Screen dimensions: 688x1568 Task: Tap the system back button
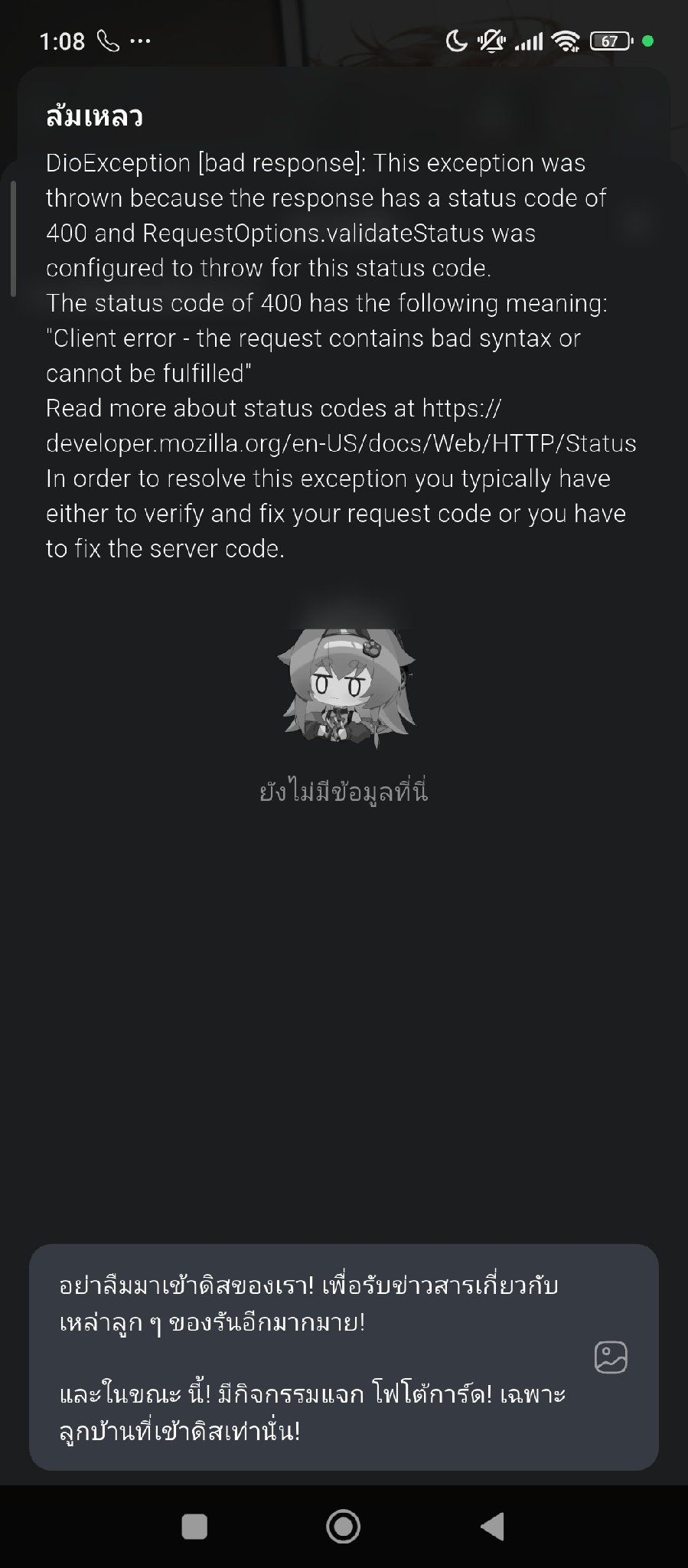[493, 1526]
